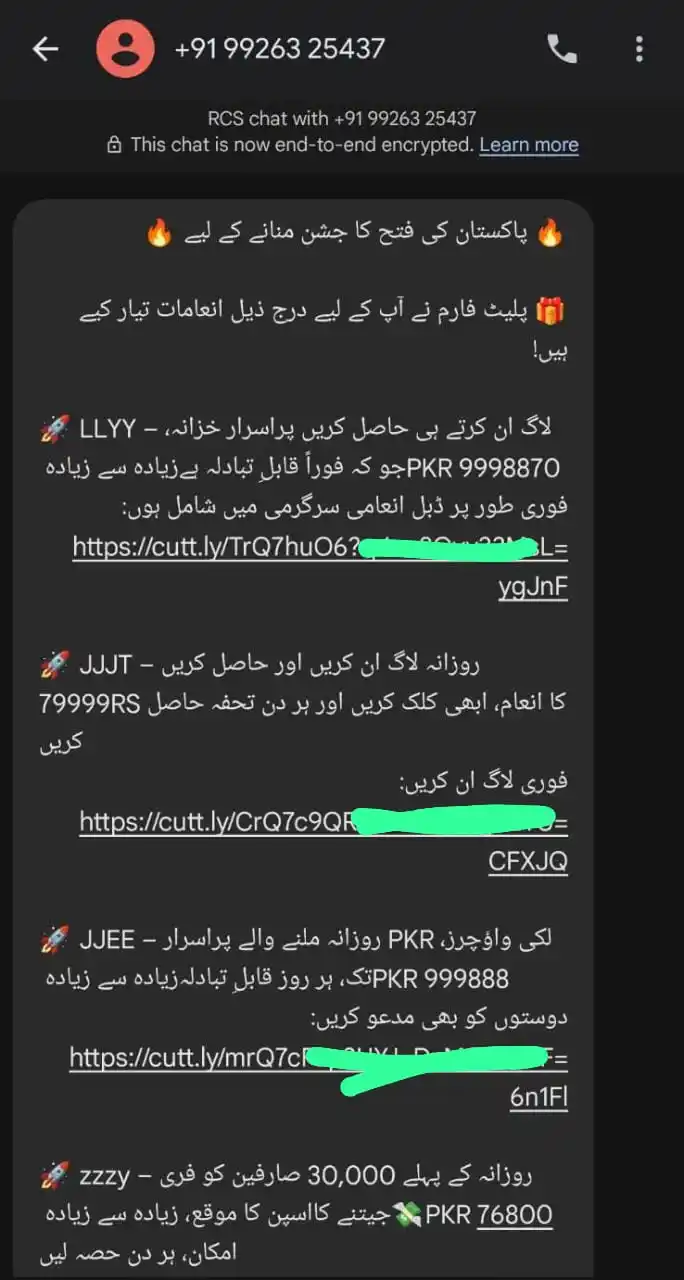
Task: Tap the underlined 76800 amount
Action: [514, 1214]
